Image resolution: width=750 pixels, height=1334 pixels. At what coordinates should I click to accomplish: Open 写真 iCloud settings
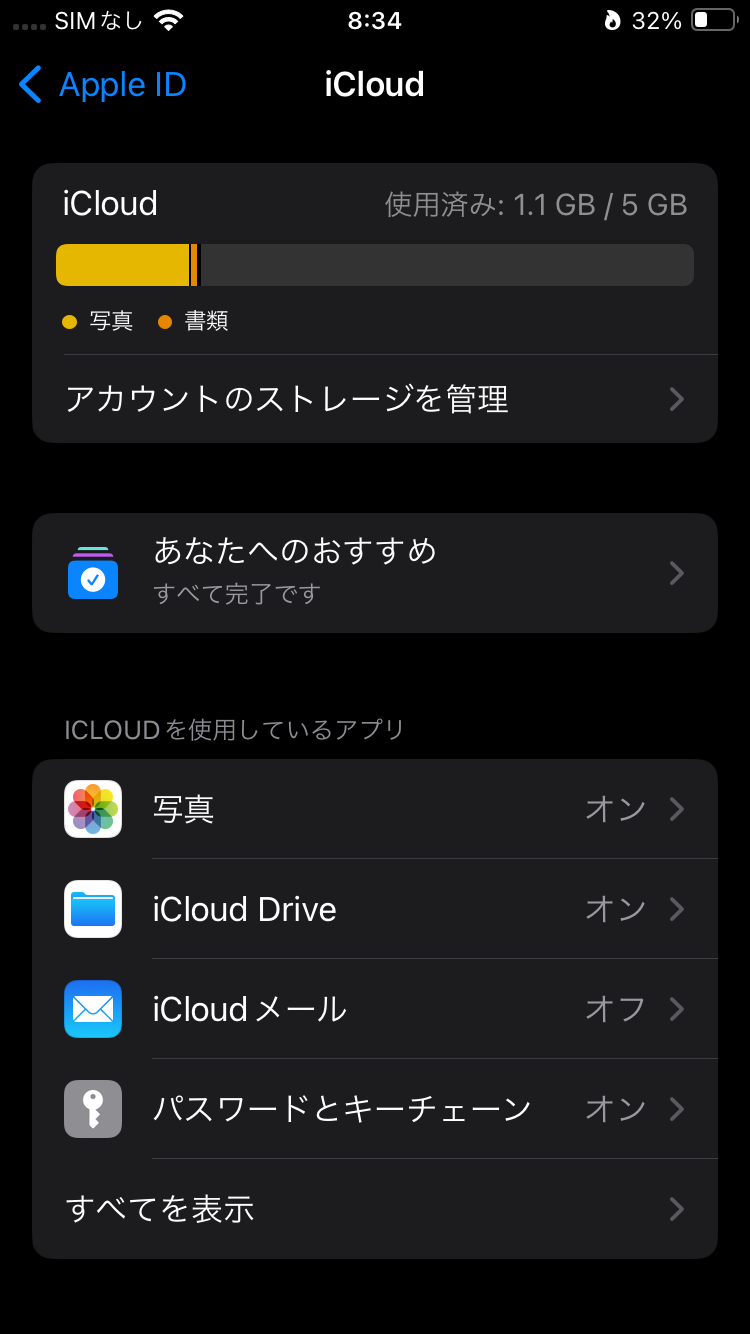point(375,809)
